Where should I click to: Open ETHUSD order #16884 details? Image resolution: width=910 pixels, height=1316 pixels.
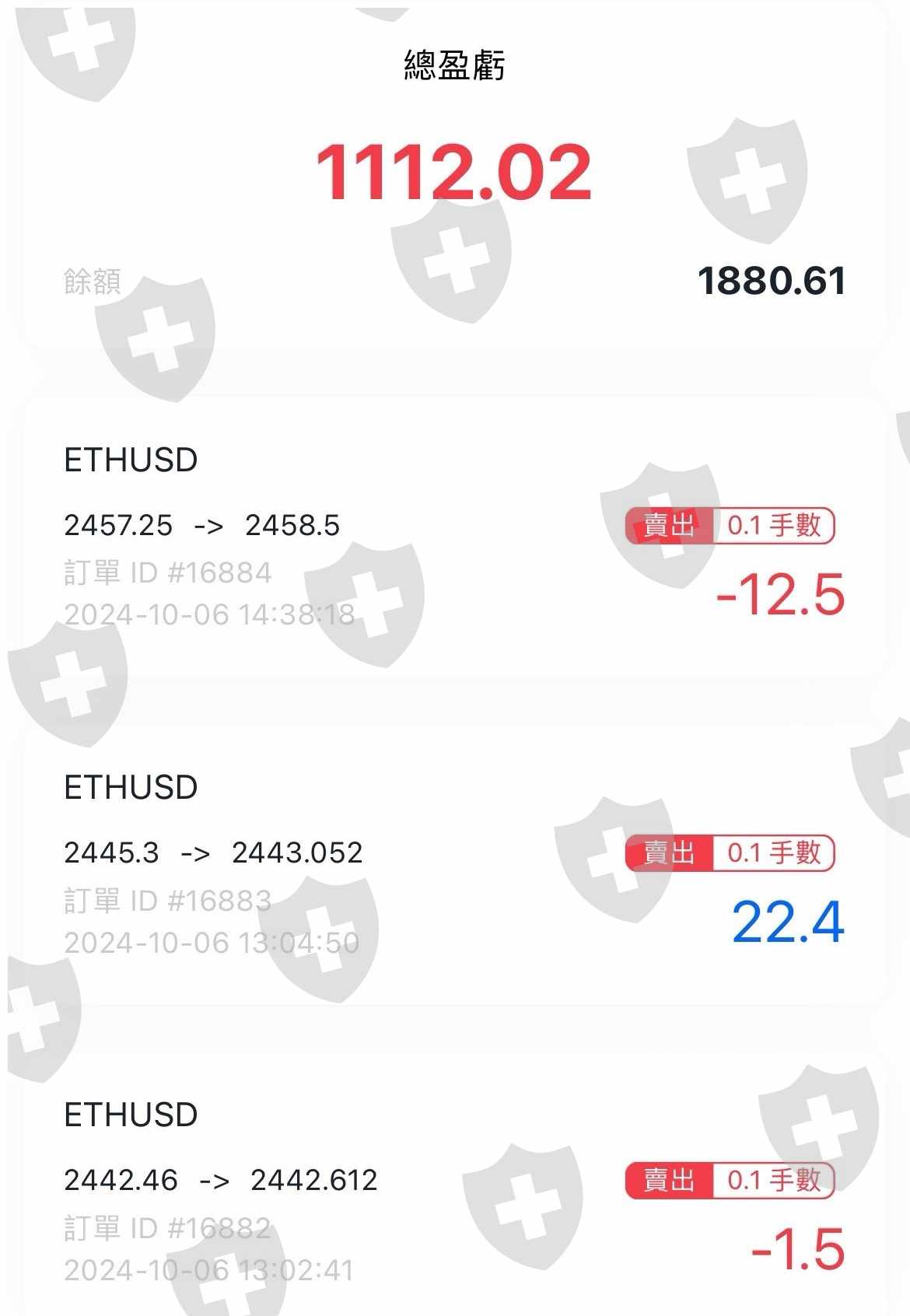(454, 537)
